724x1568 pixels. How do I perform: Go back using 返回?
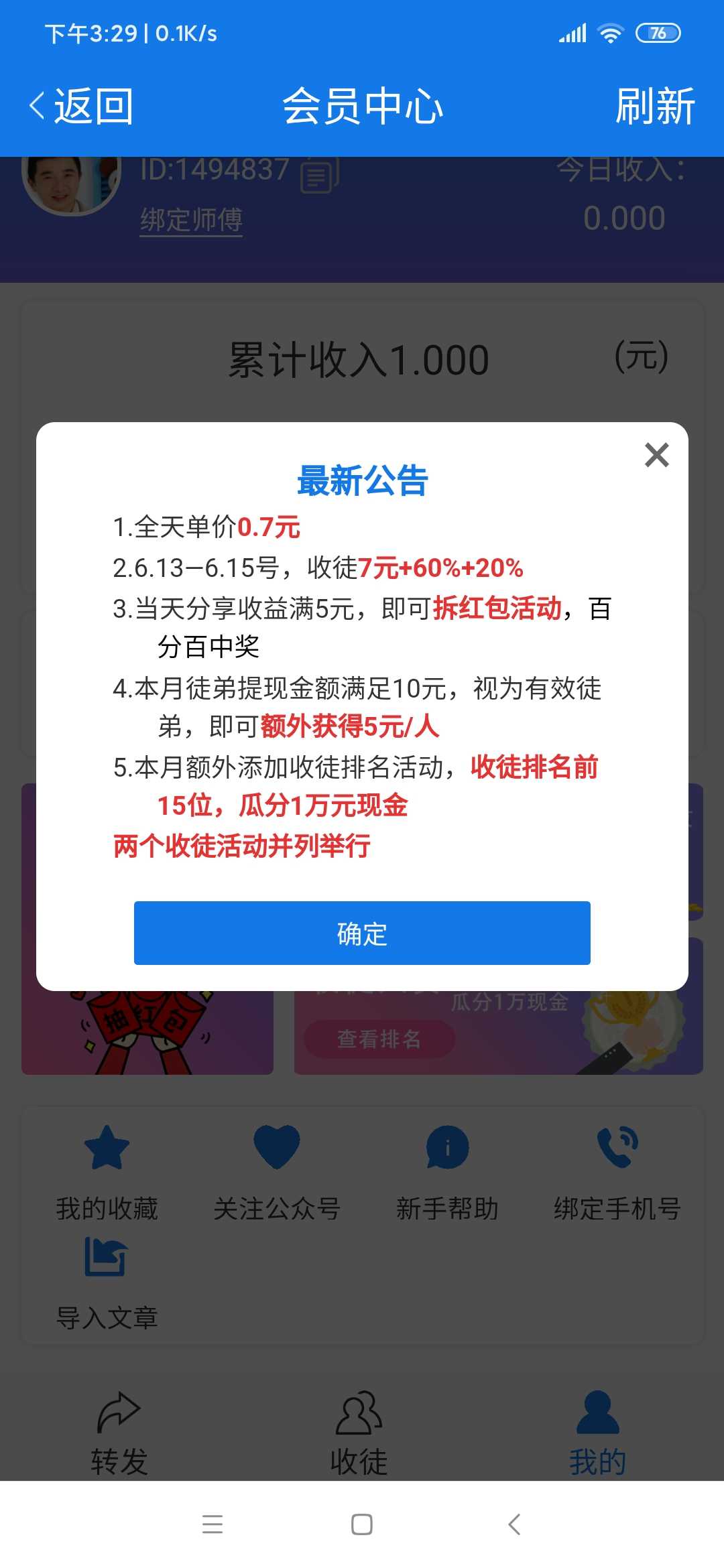pyautogui.click(x=81, y=107)
